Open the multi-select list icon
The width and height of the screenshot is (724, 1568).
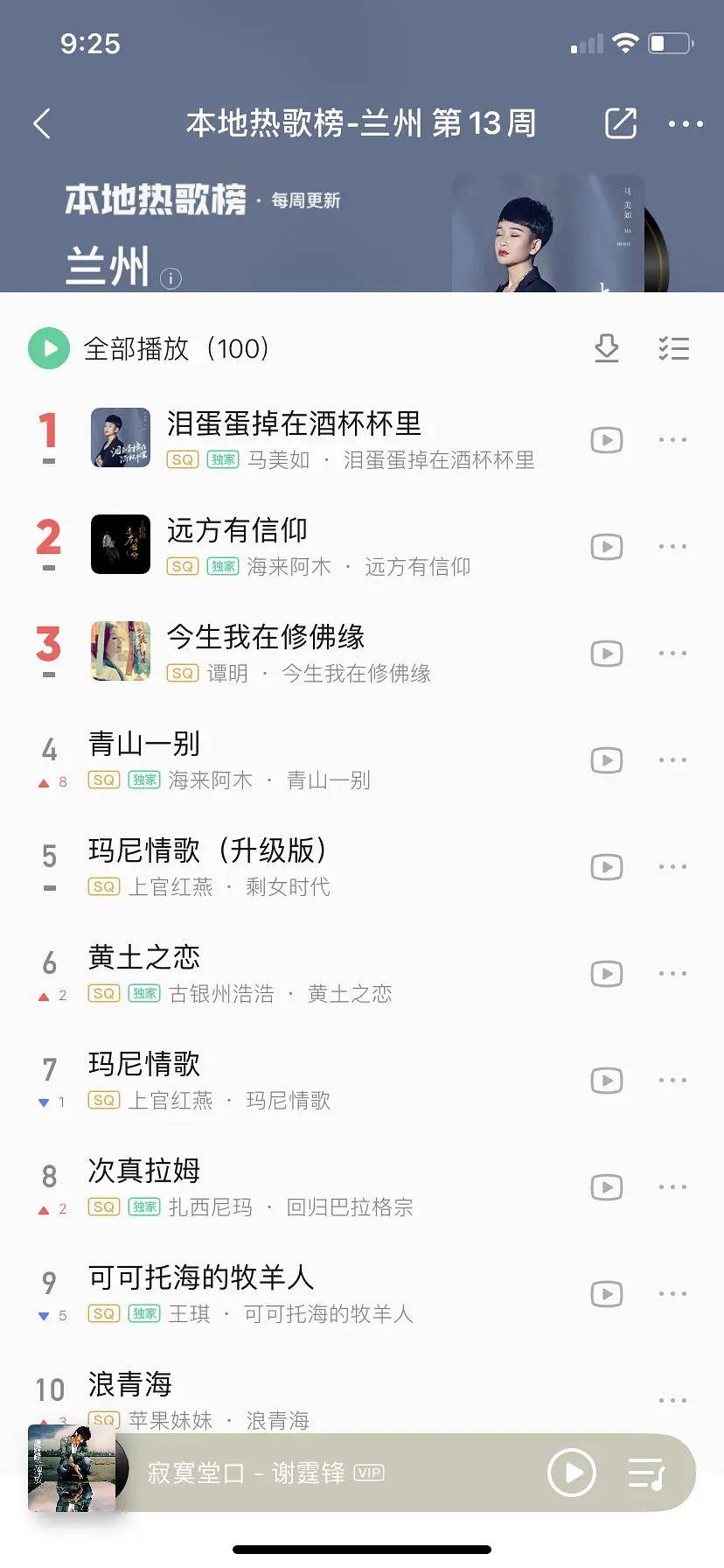[673, 348]
